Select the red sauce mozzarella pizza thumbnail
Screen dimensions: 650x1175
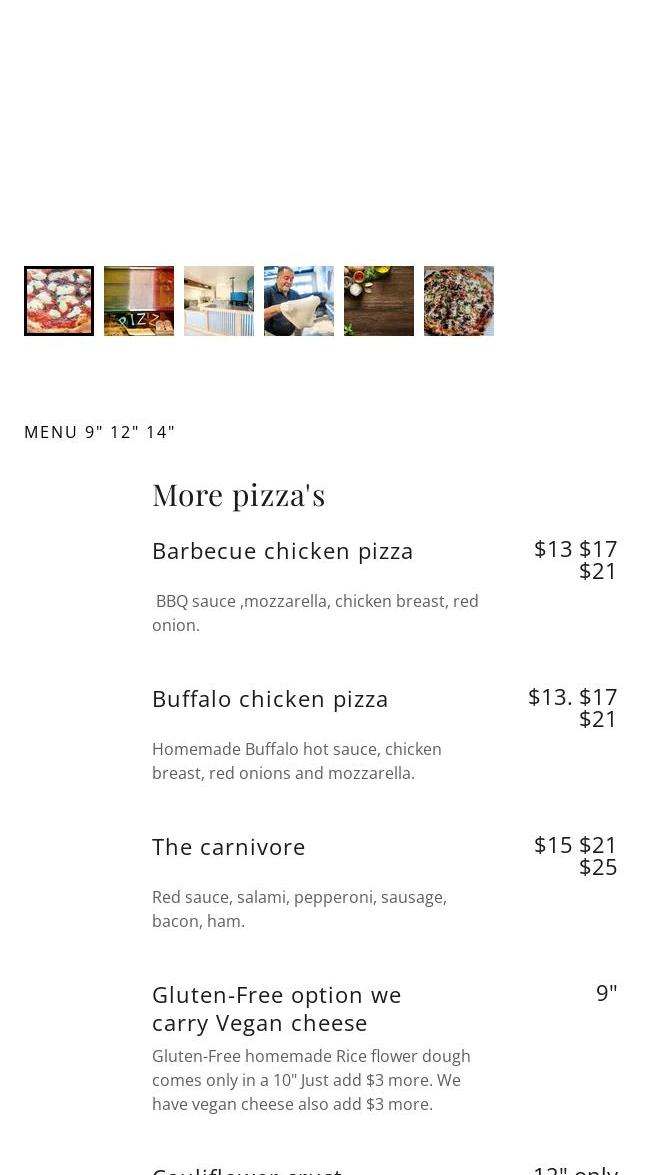(59, 301)
